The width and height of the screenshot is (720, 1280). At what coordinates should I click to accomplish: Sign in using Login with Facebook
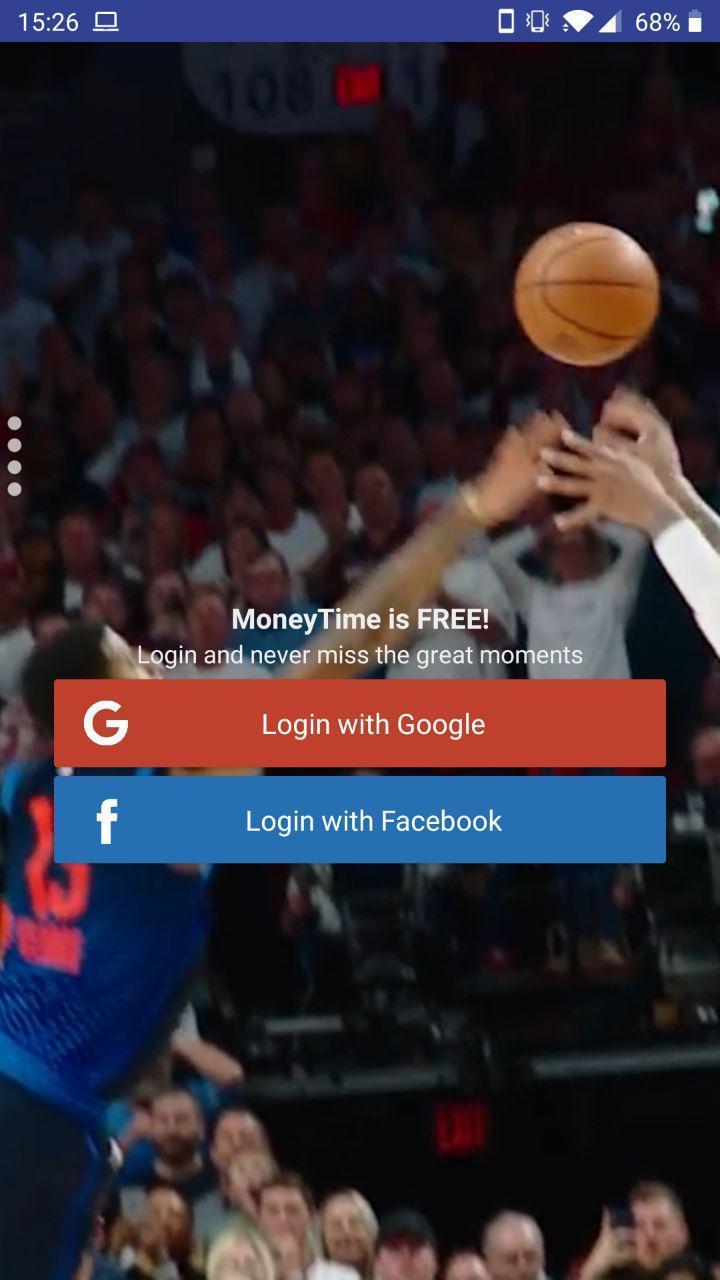point(360,820)
